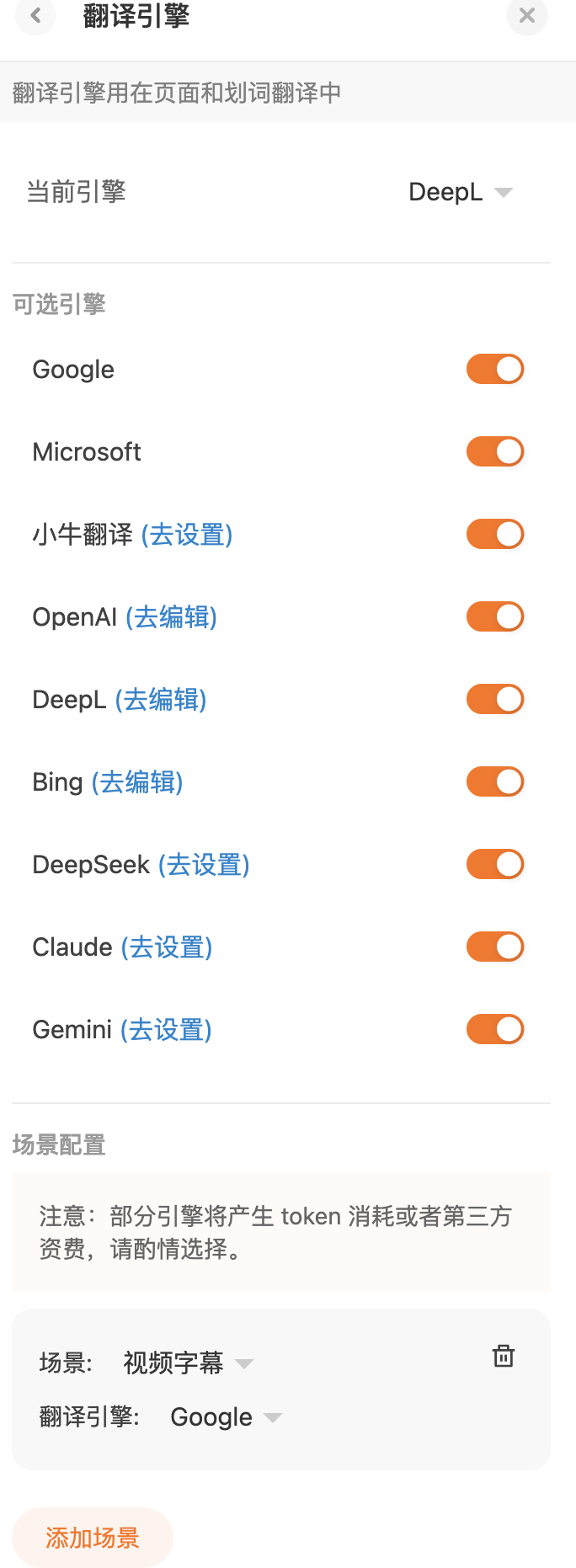Viewport: 576px width, 1568px height.
Task: Go back from the 翻译引擎 page
Action: coord(35,16)
